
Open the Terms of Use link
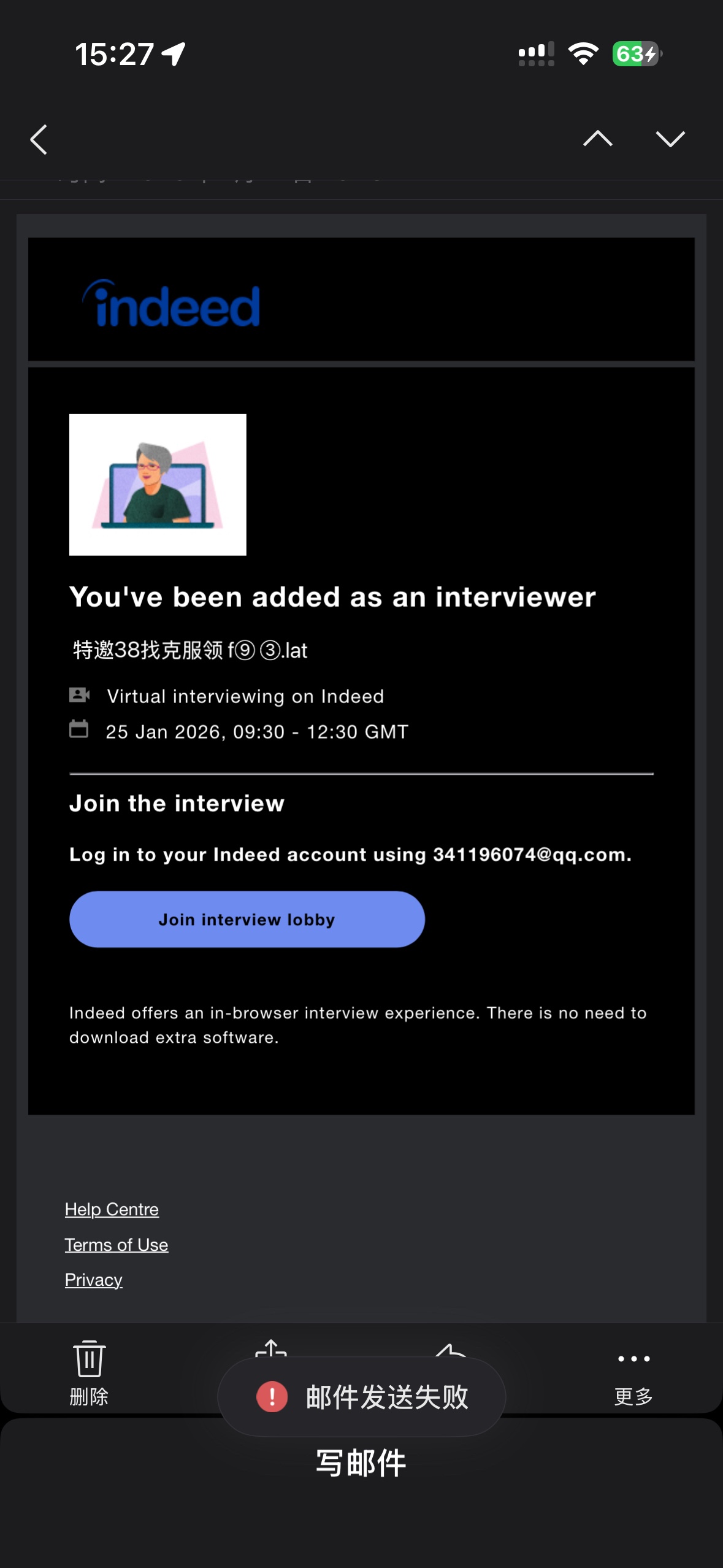tap(117, 1245)
